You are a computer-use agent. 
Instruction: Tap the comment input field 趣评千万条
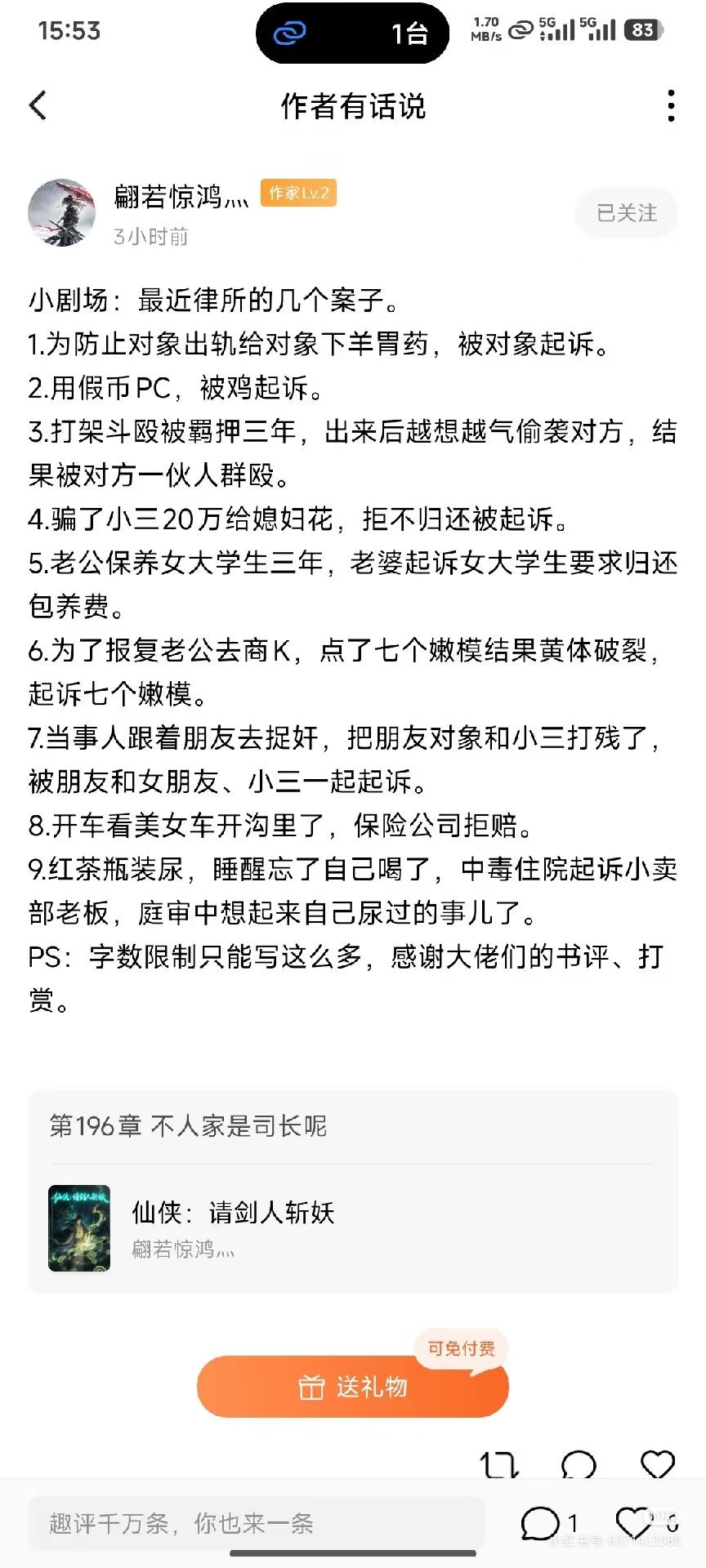coord(256,1523)
